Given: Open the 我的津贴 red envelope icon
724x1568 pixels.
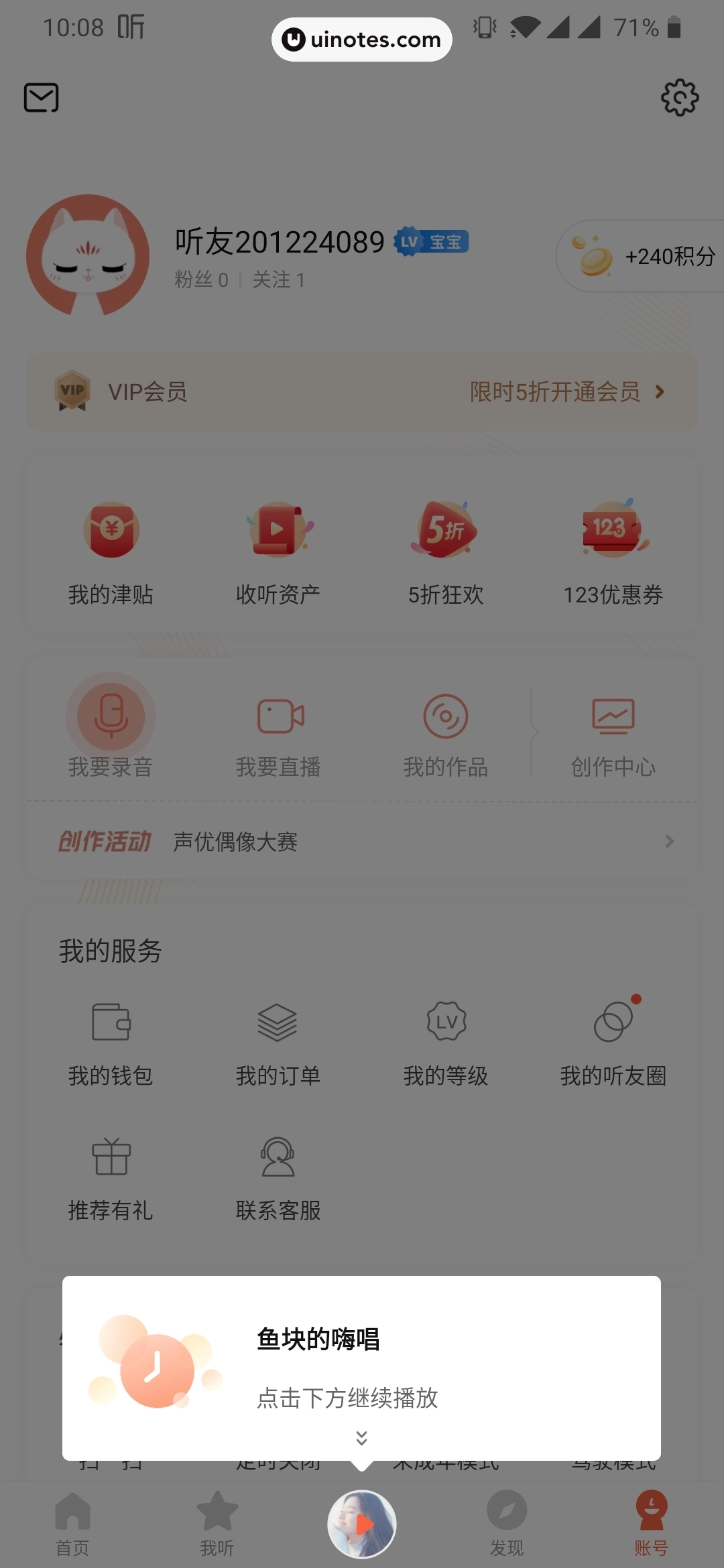Looking at the screenshot, I should point(111,529).
